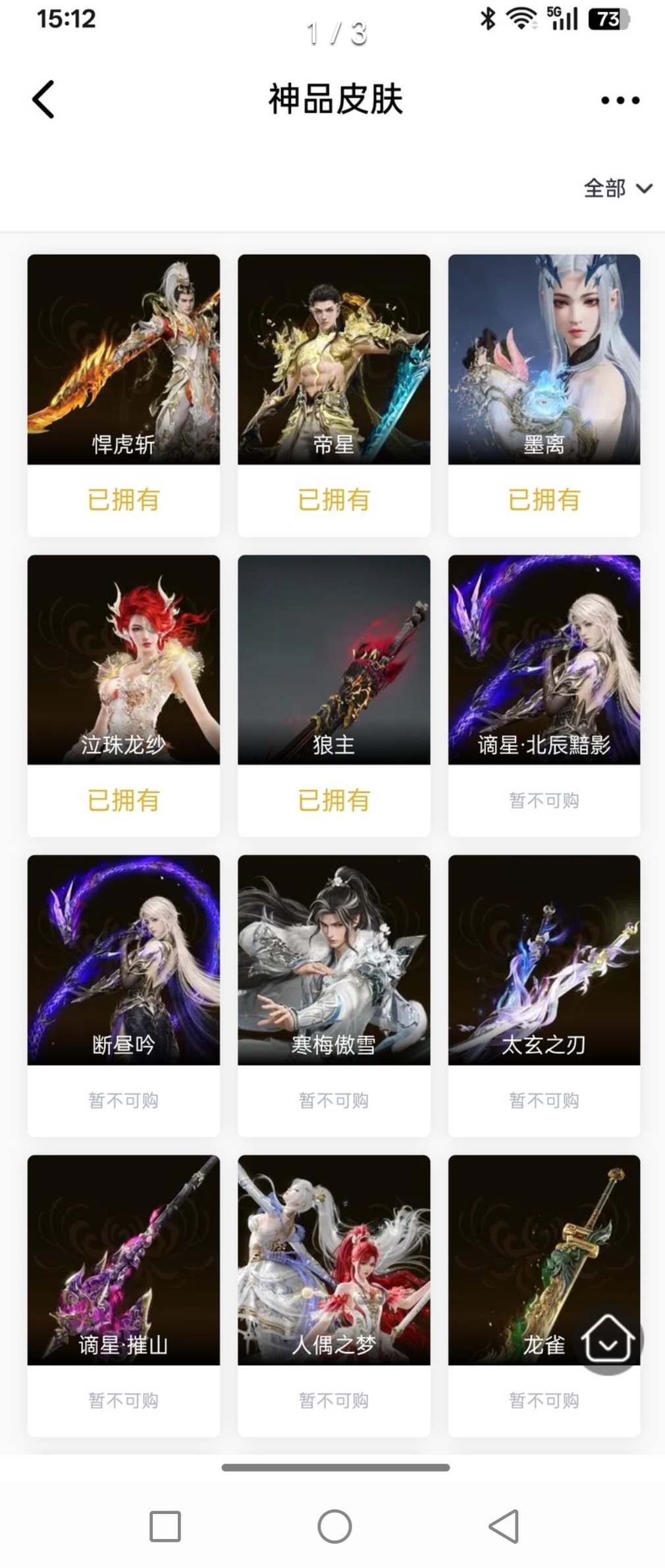View the 谪星·北辰黯影 skin card
Viewport: 665px width, 1568px height.
544,661
